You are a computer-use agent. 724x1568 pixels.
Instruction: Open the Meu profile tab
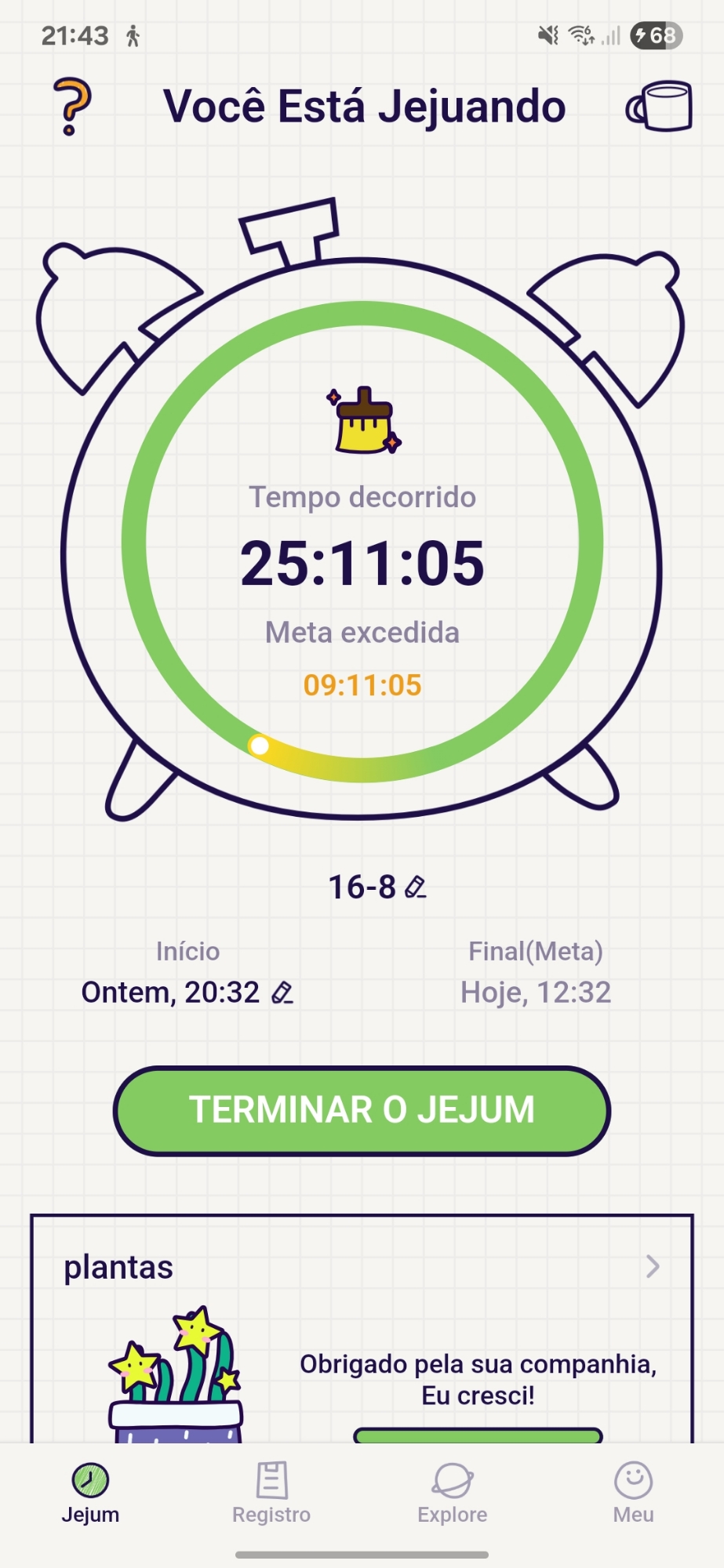(x=634, y=1492)
